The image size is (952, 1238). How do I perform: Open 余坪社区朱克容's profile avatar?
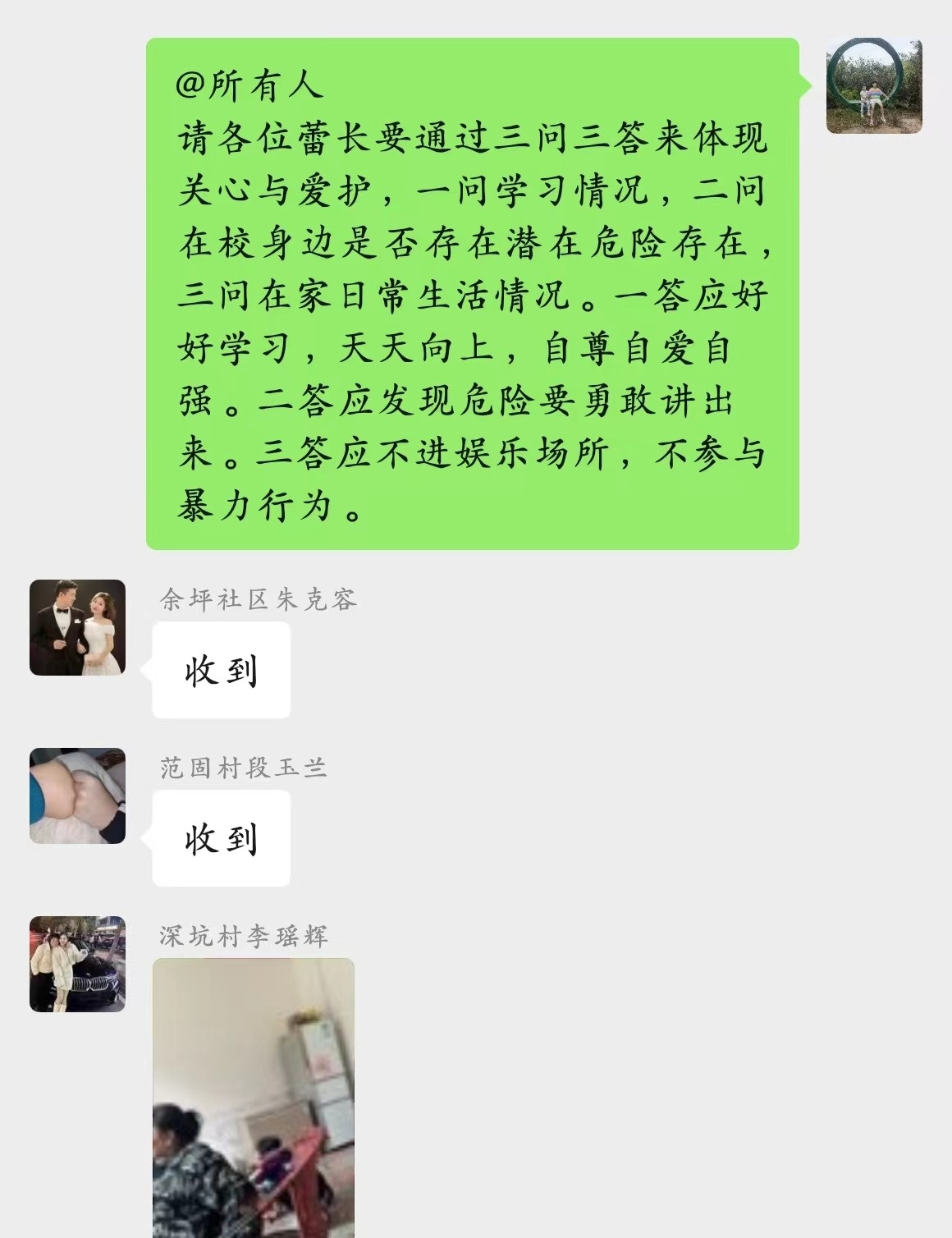[77, 628]
